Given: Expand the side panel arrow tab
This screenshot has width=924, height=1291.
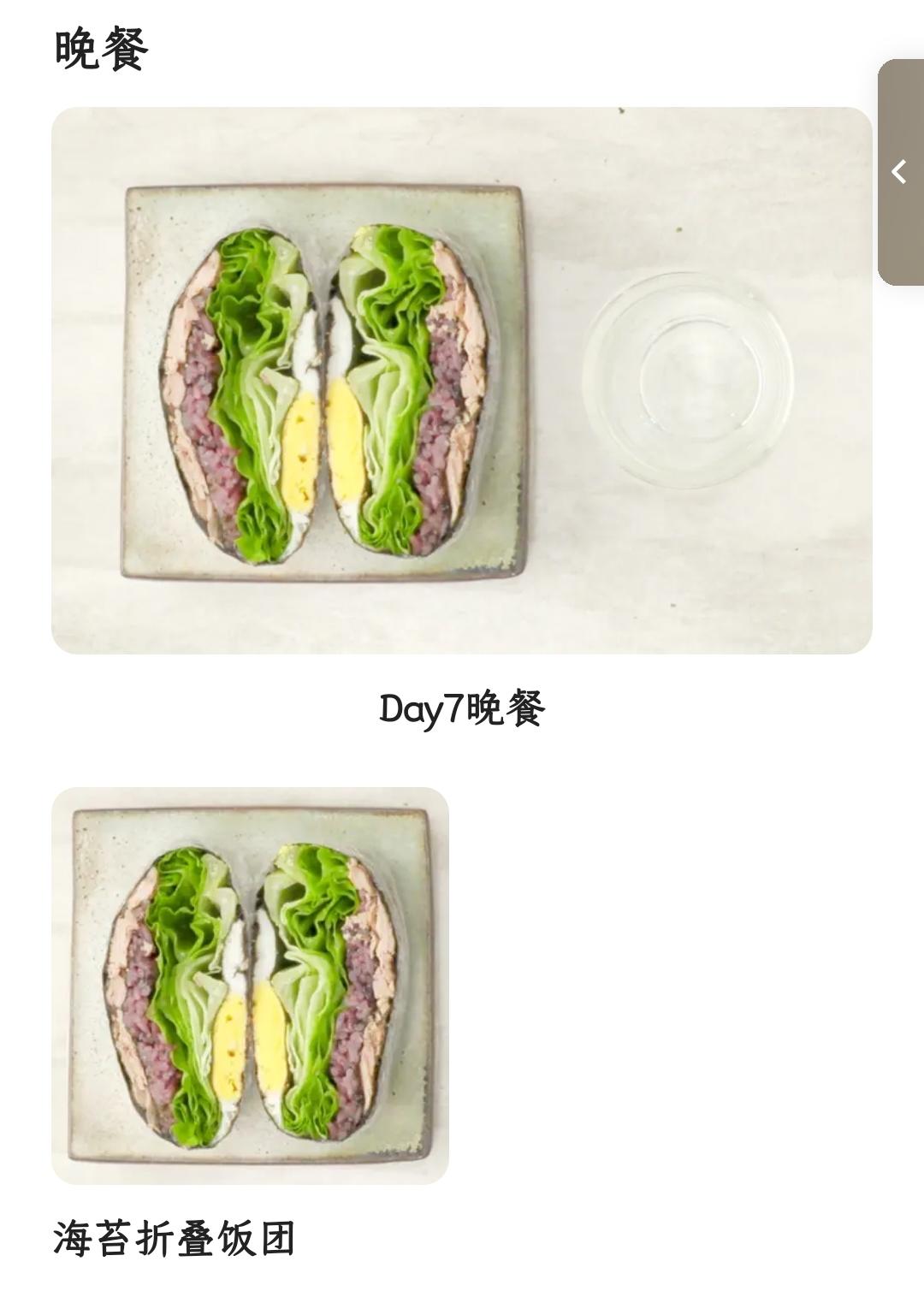Looking at the screenshot, I should pyautogui.click(x=900, y=172).
